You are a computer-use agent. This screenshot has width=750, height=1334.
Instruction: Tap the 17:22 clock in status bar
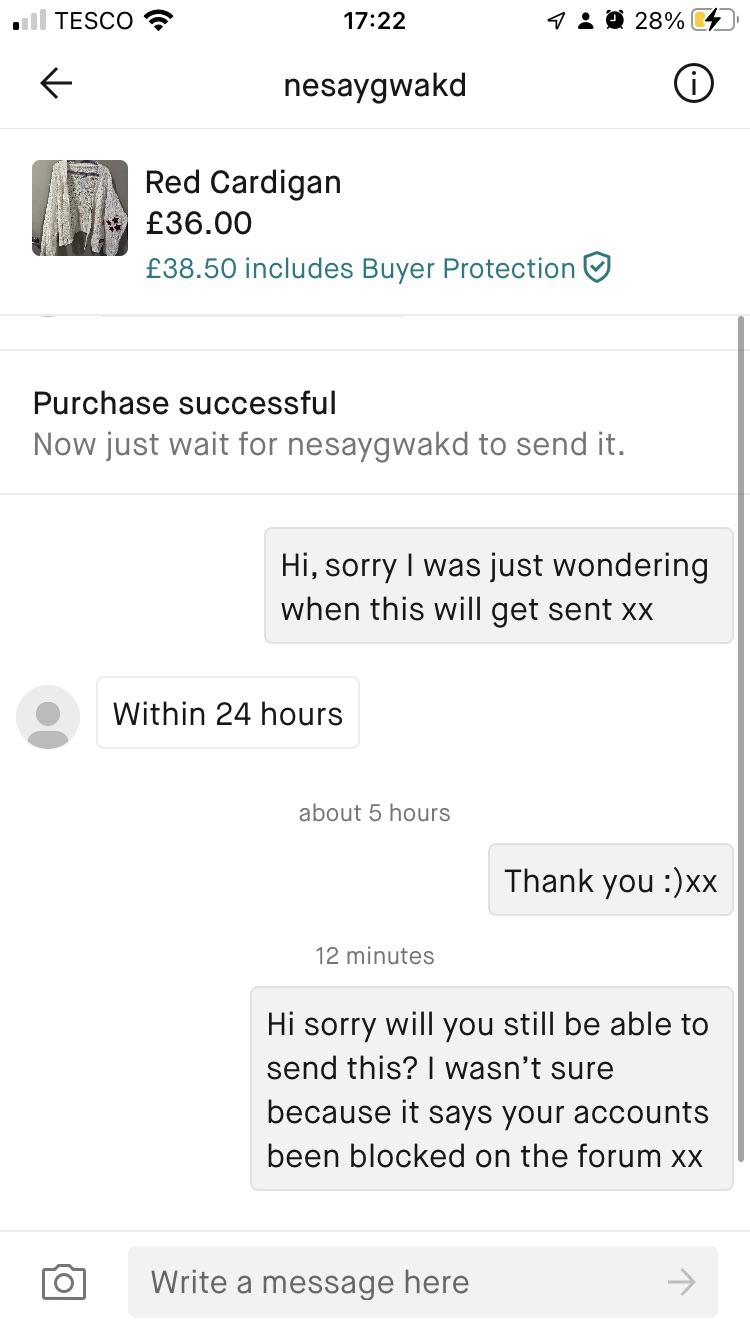(375, 20)
